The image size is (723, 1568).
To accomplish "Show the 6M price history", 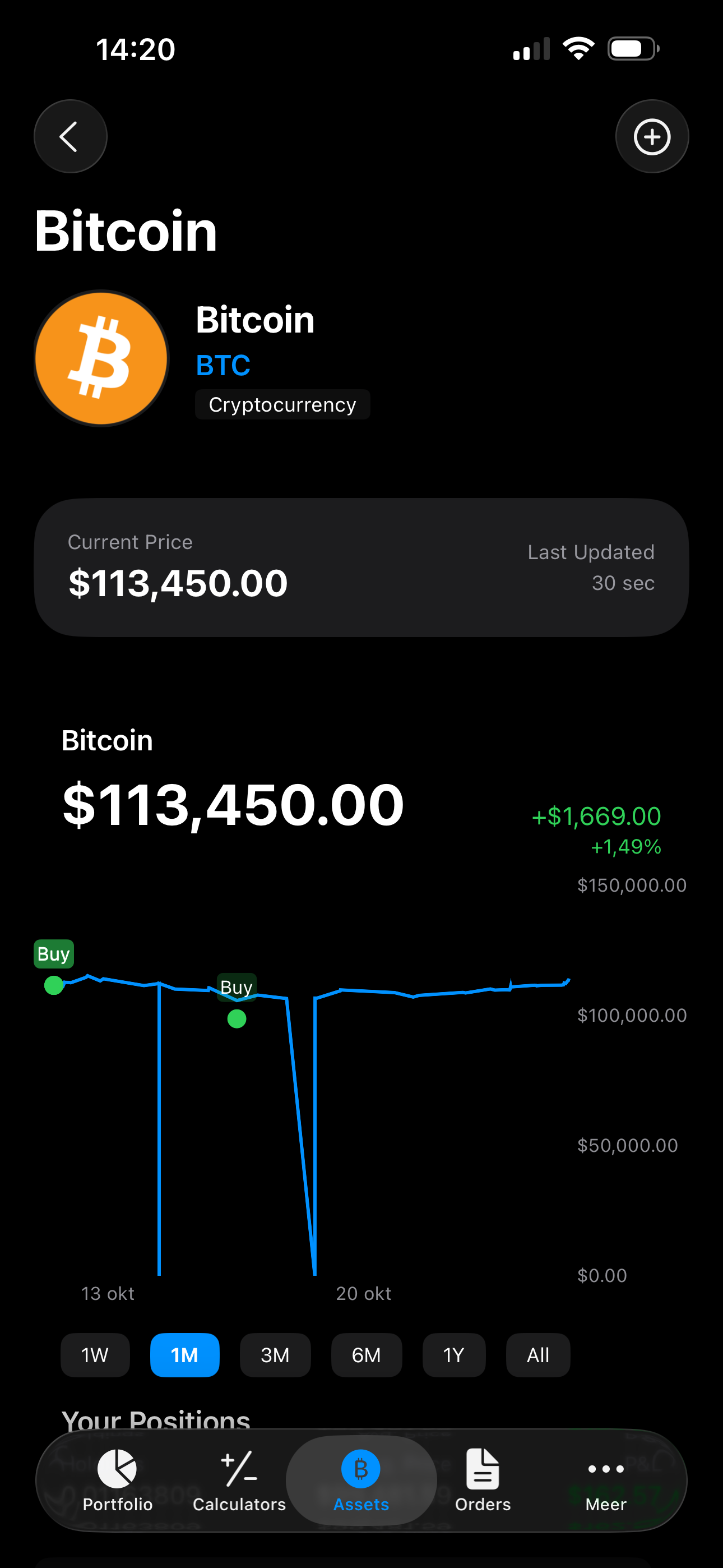I will 367,1355.
